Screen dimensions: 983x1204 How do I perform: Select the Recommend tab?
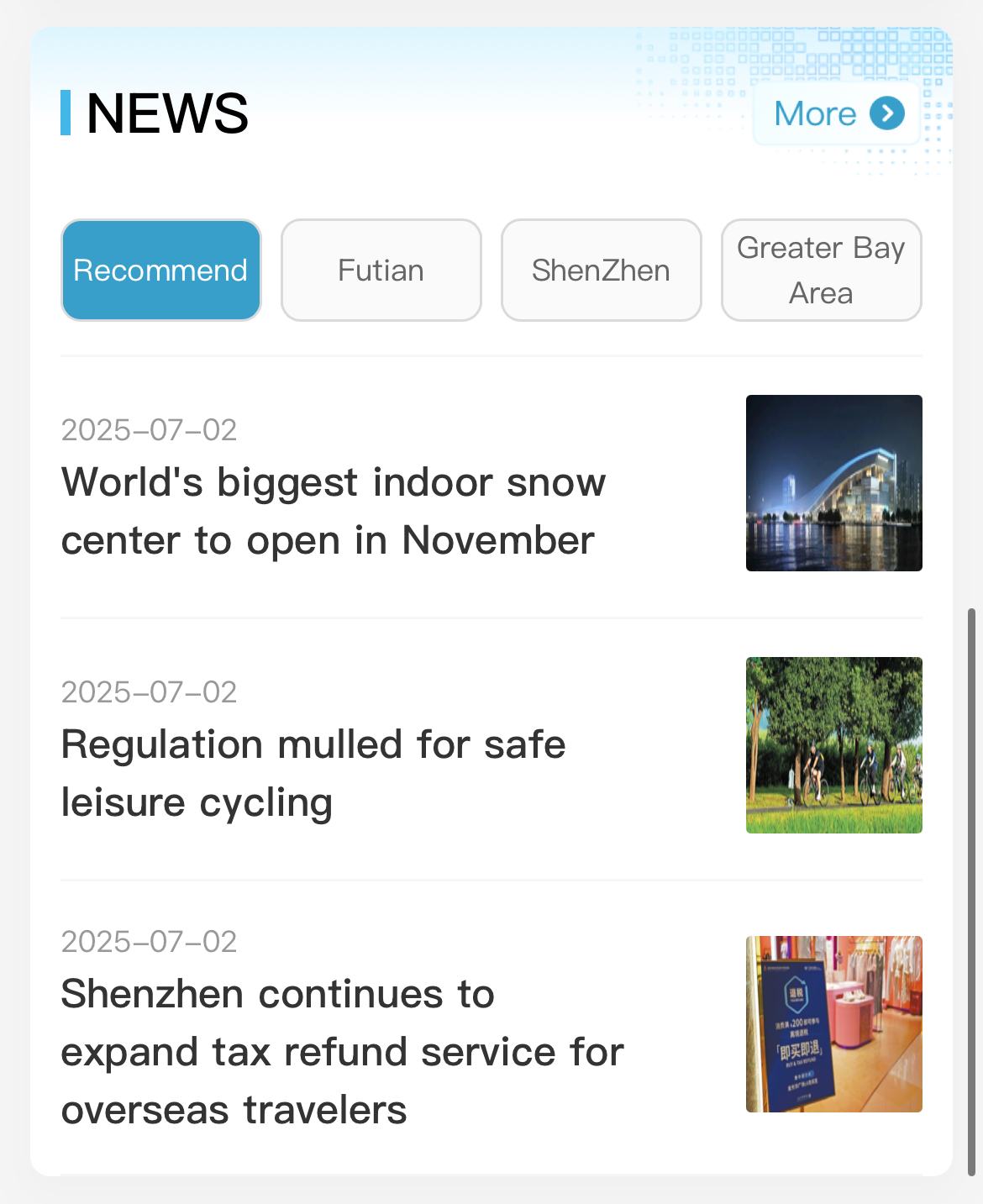160,271
